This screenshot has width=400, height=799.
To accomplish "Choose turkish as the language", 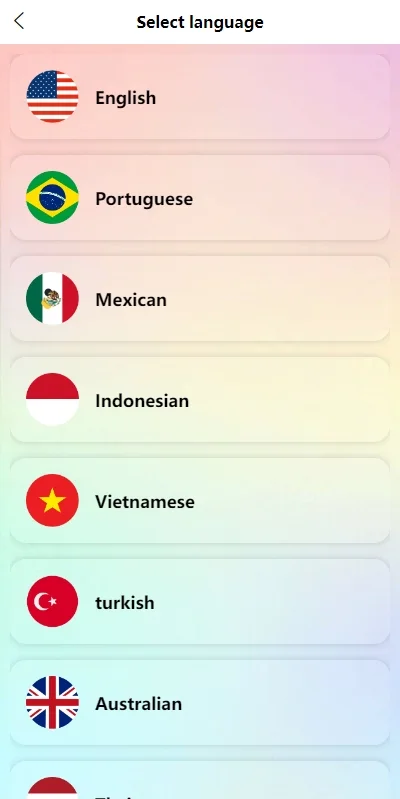I will click(200, 601).
